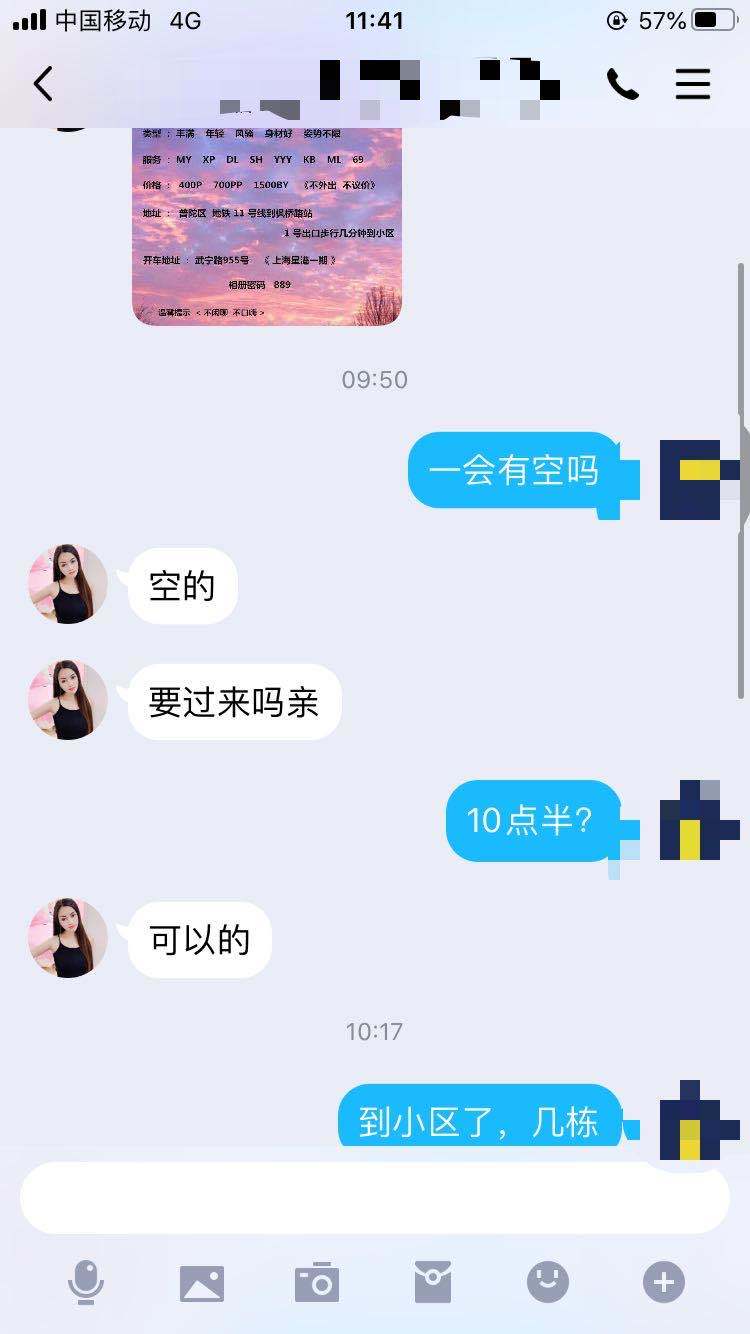
Task: Select the 要过来吗亲 received bubble
Action: 234,702
